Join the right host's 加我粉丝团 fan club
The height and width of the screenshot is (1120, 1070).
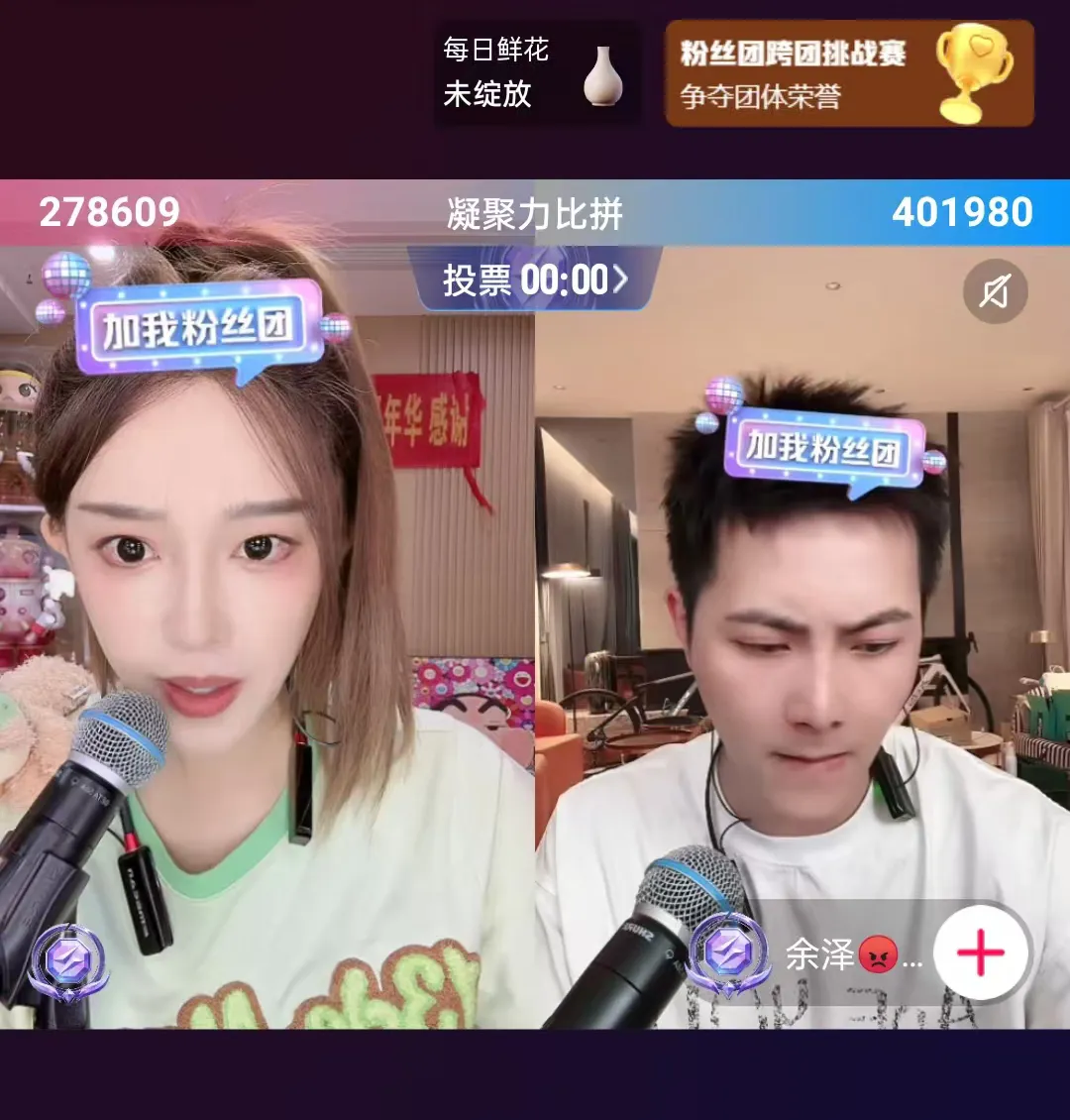(822, 451)
